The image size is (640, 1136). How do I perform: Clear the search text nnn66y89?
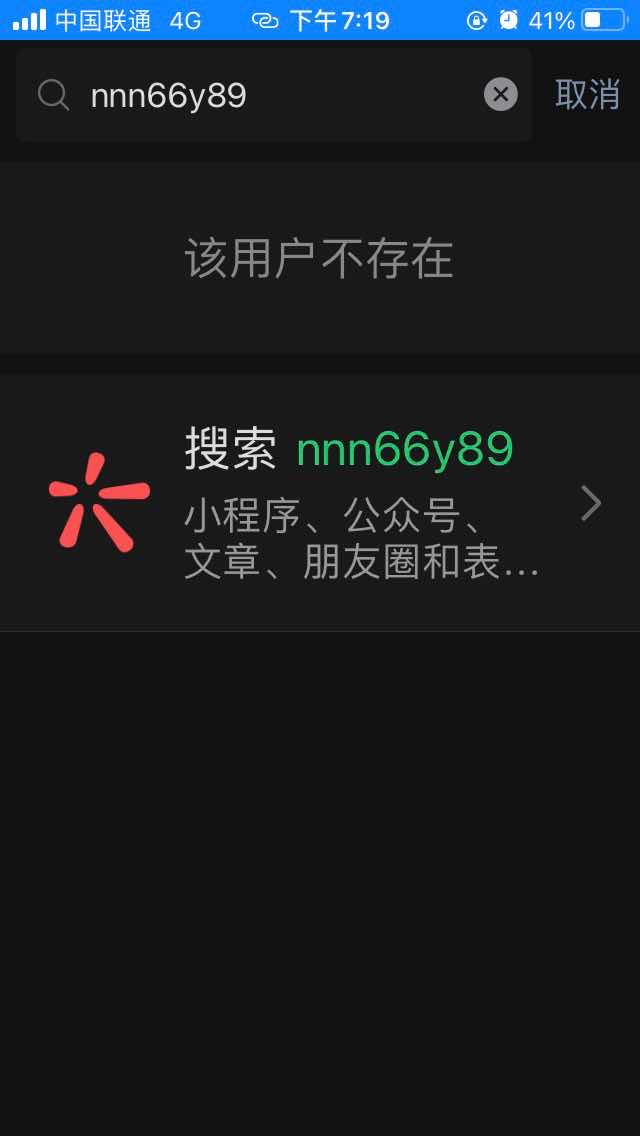pyautogui.click(x=501, y=95)
